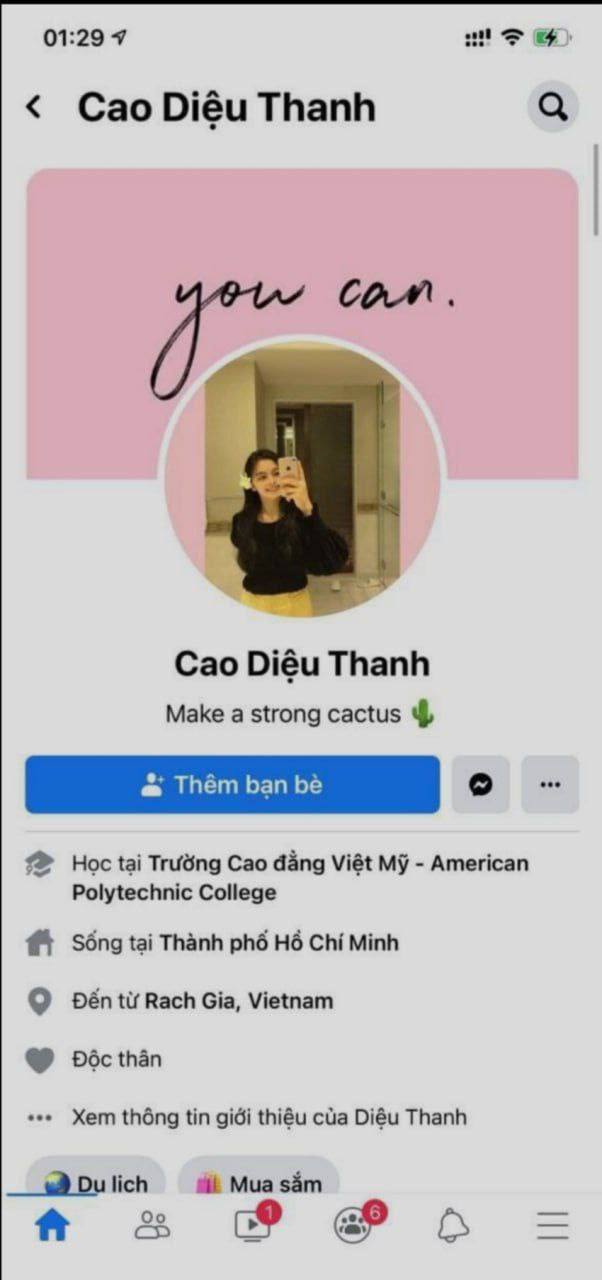The image size is (602, 1280).
Task: Open the Groups tab
Action: [x=352, y=1225]
